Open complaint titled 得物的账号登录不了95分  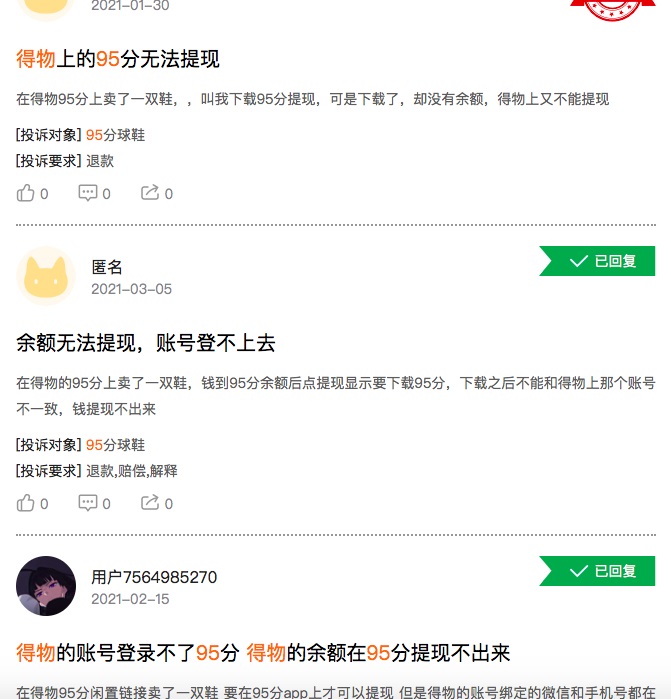[x=263, y=653]
